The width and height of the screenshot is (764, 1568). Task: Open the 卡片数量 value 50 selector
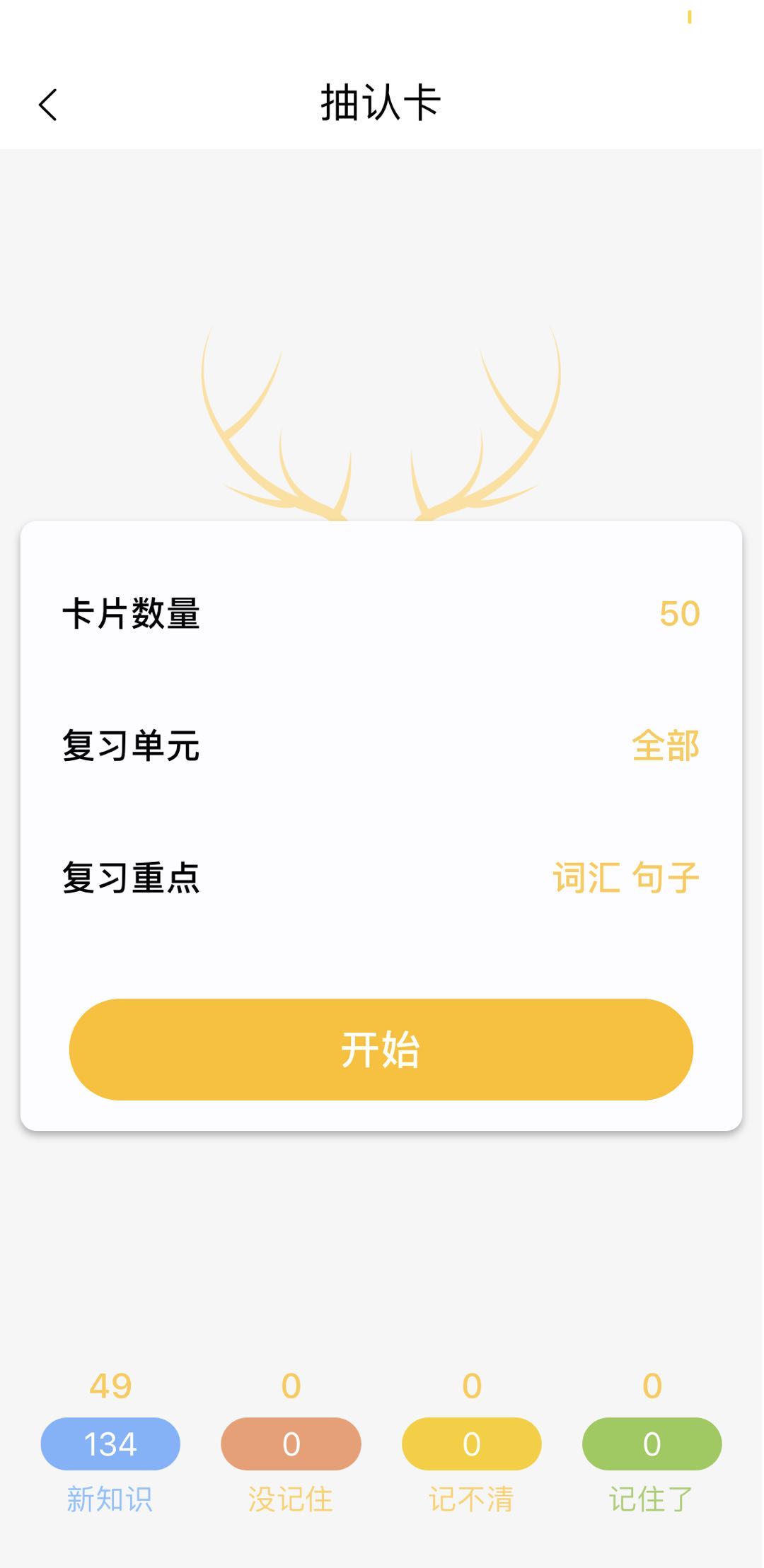(678, 615)
